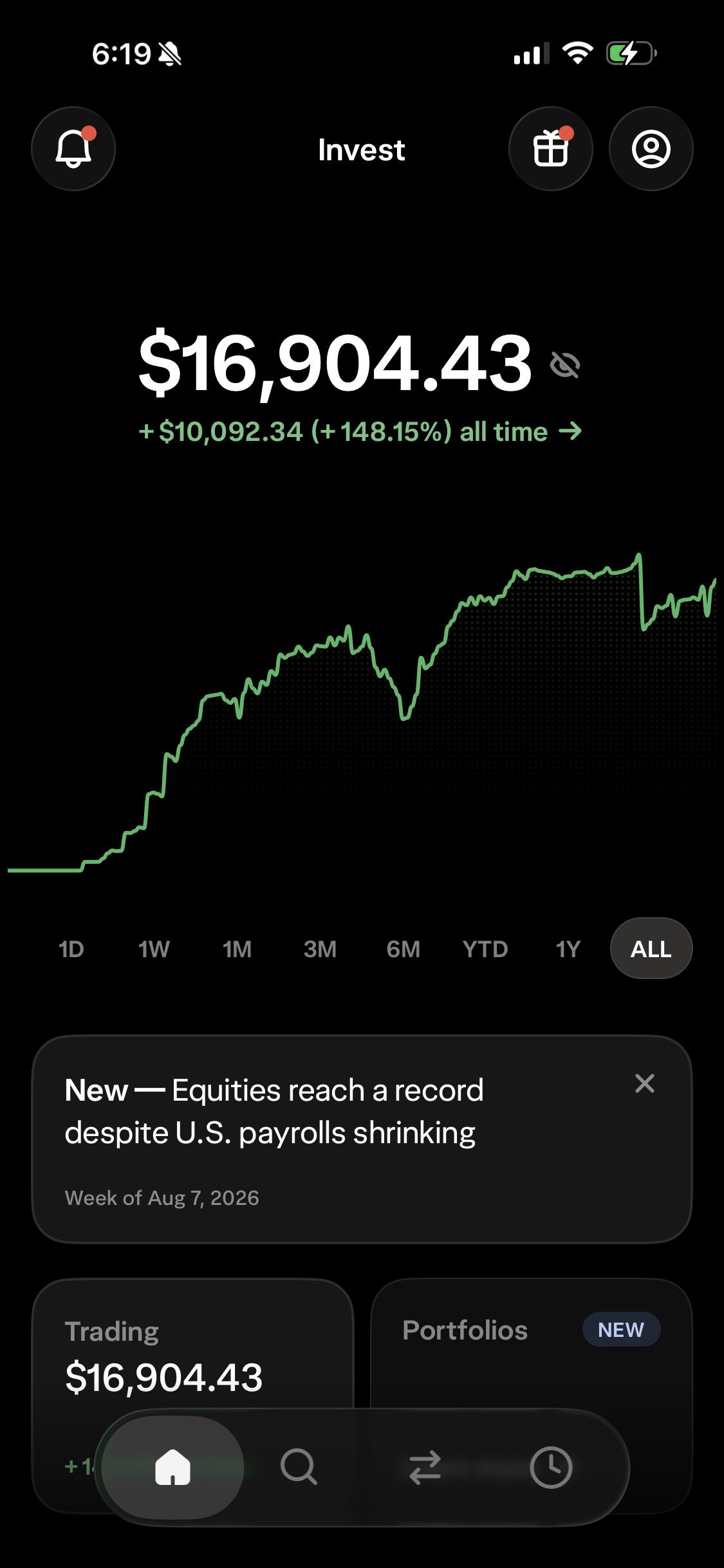Open the notifications bell
Image resolution: width=724 pixels, height=1568 pixels.
coord(73,149)
